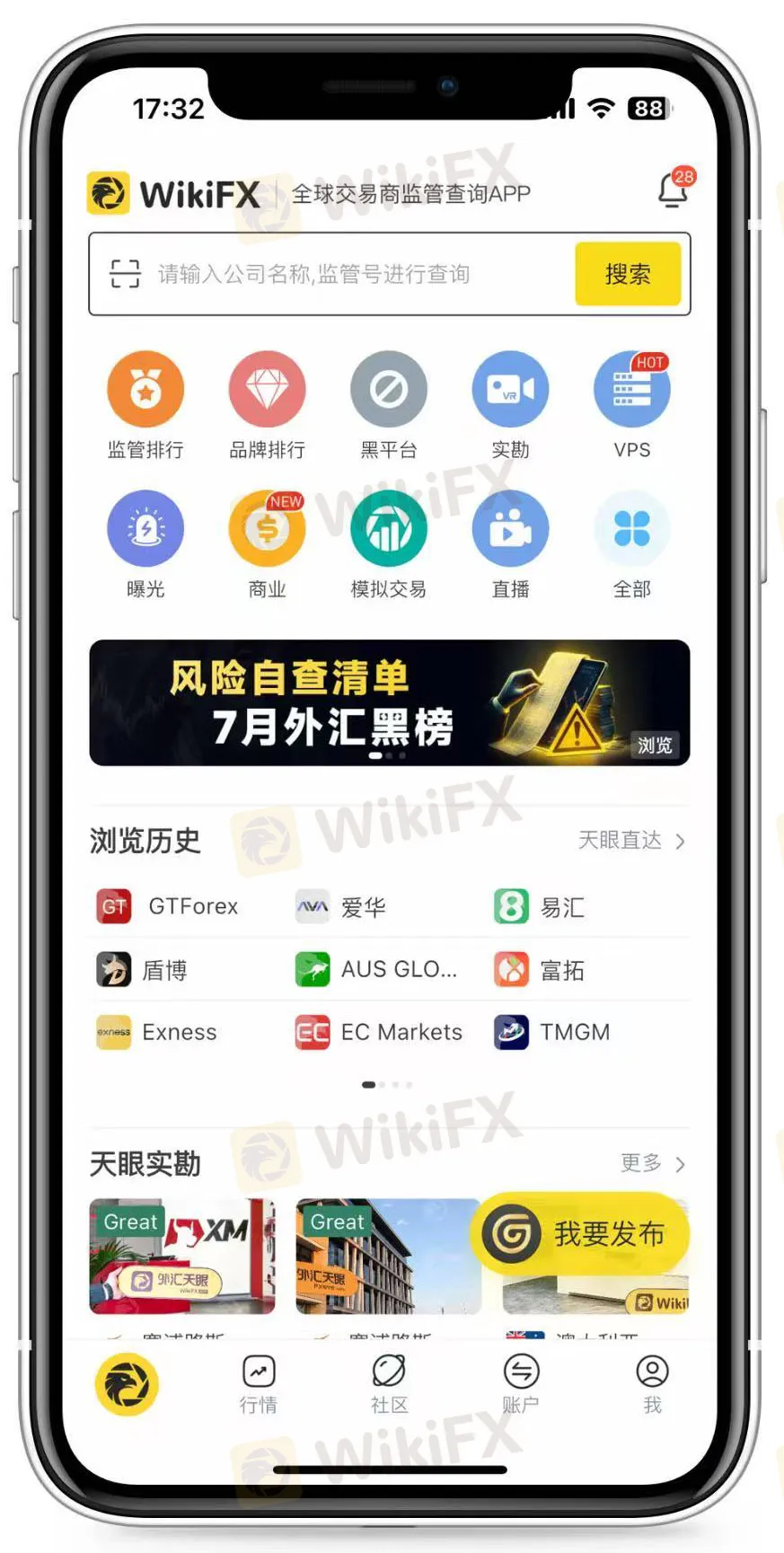This screenshot has width=784, height=1553.
Task: View the 黑平台 blacklist section
Action: point(388,389)
